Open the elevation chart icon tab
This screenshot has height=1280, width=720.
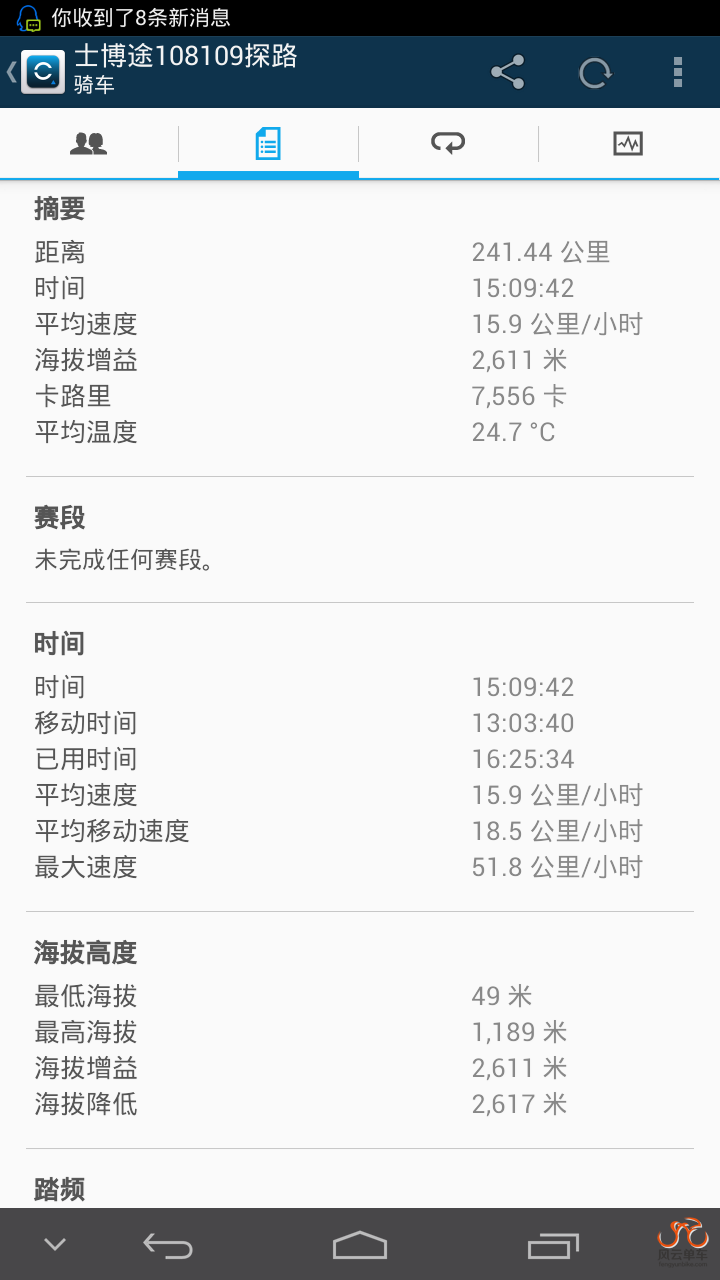628,143
